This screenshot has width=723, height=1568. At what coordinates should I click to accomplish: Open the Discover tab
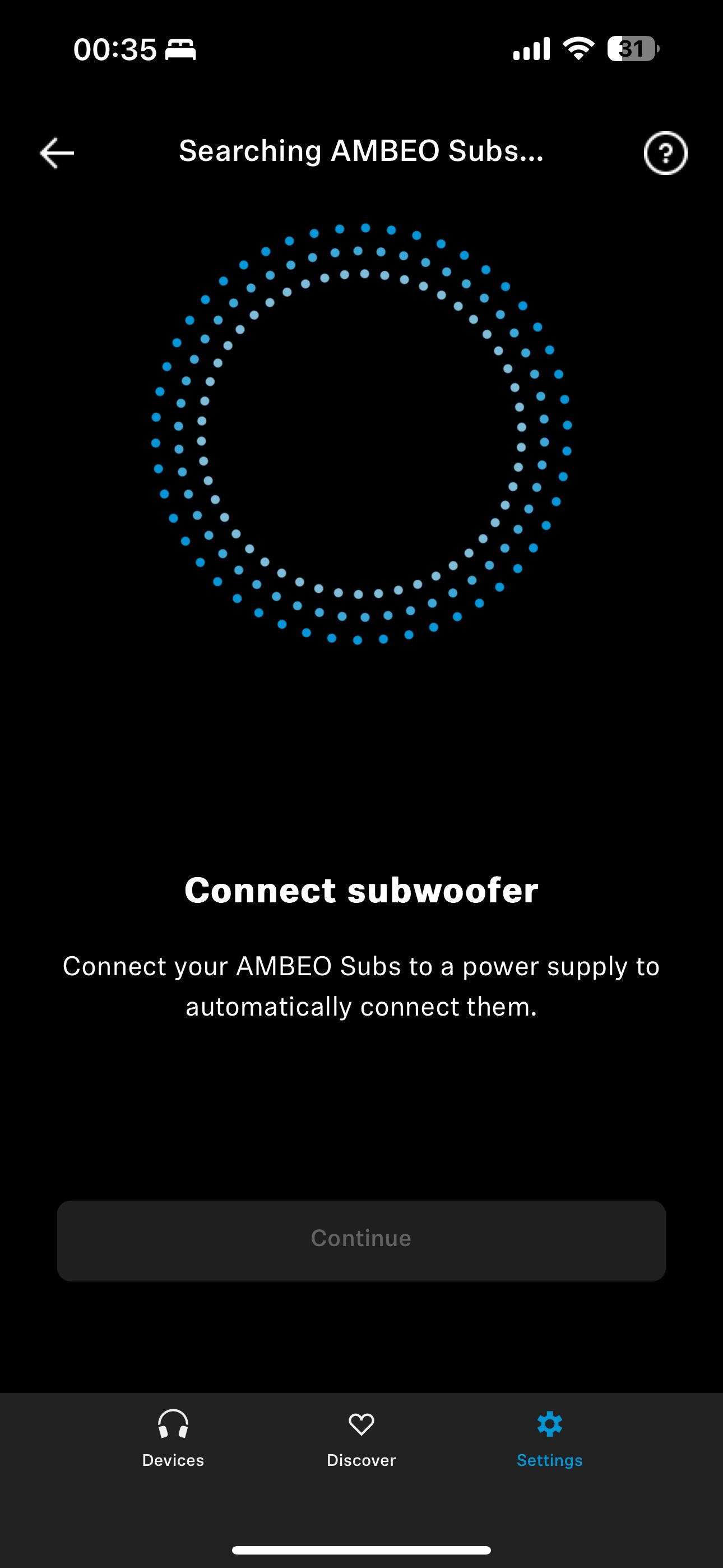tap(361, 1439)
